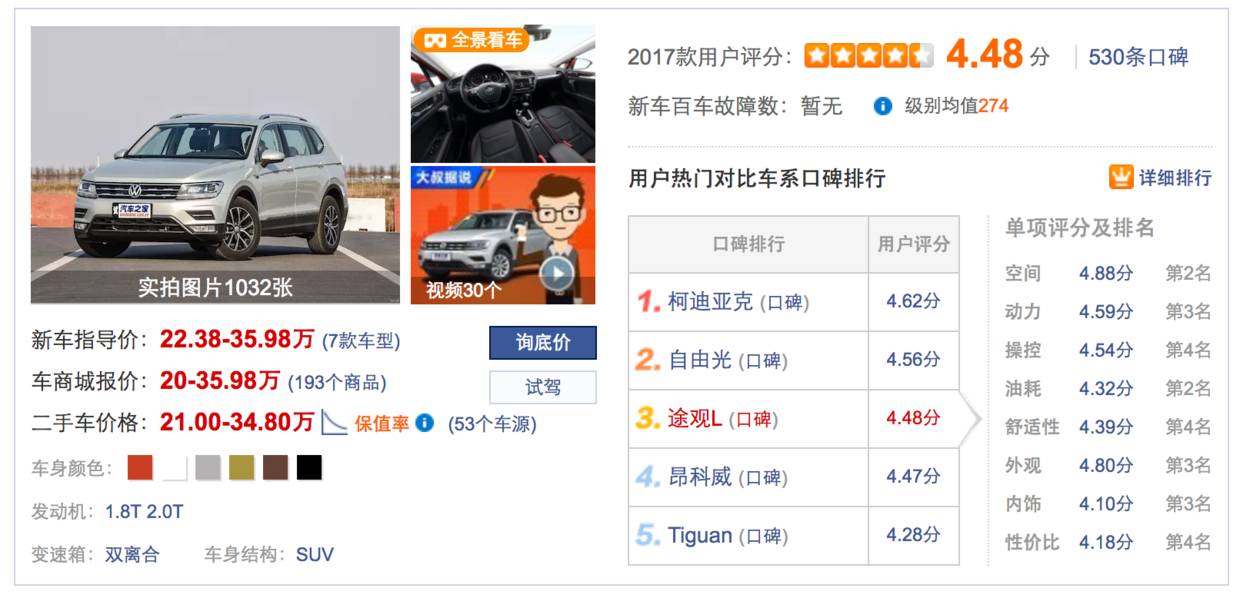Image resolution: width=1240 pixels, height=598 pixels.
Task: Open the 7款车型 models link
Action: coord(361,341)
